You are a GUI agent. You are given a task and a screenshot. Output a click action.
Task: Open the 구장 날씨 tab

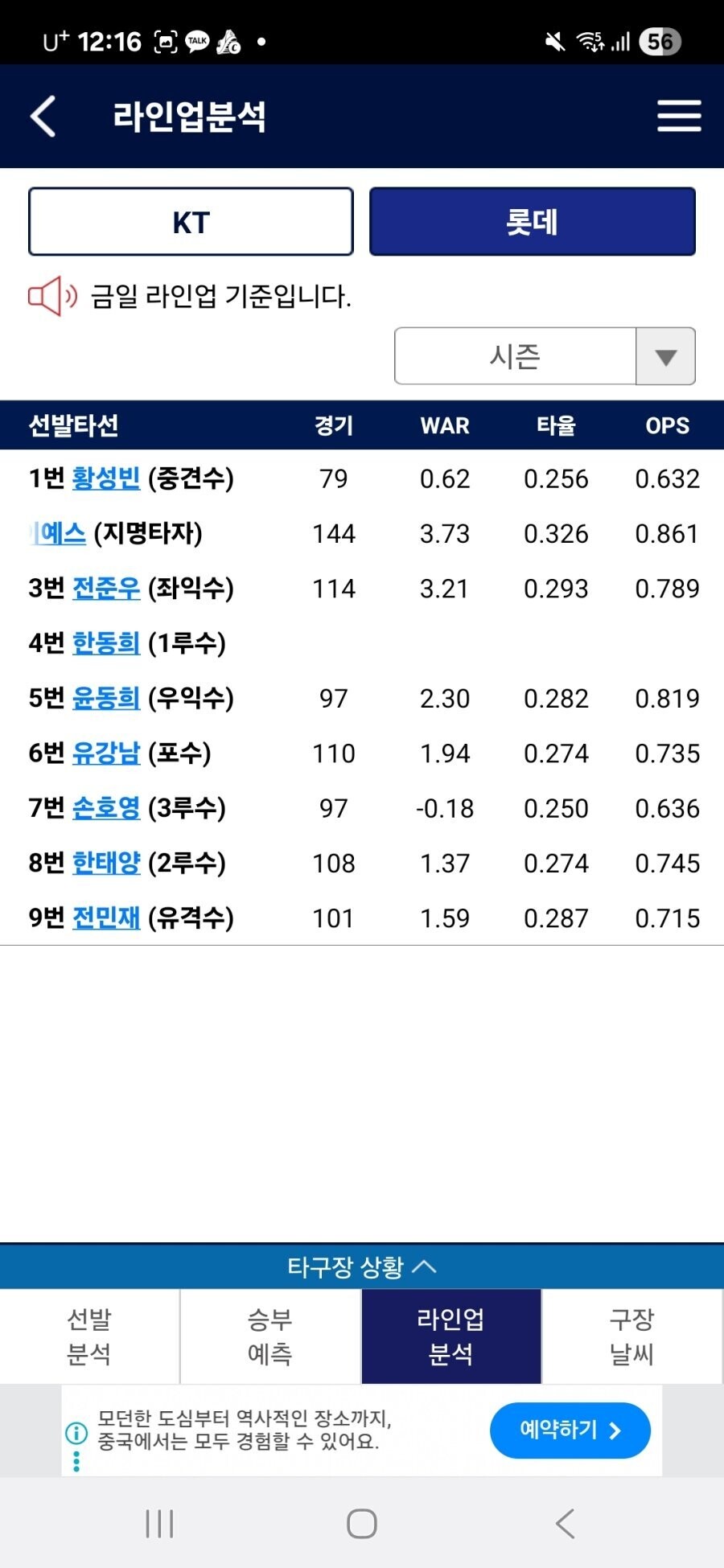(632, 1336)
